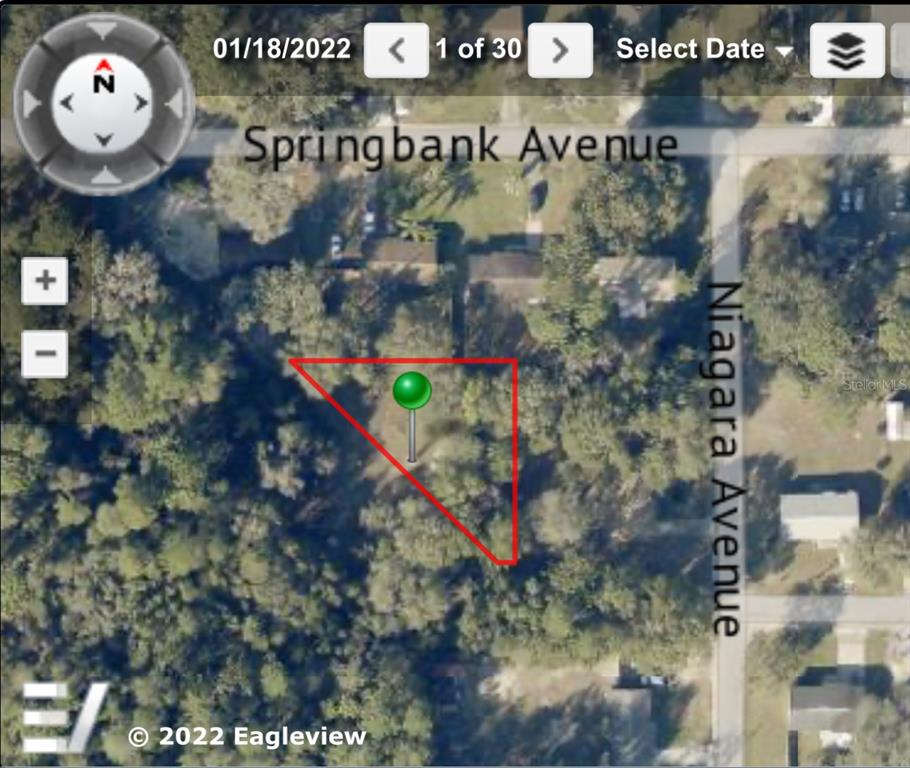Open the Select Date dropdown
The height and width of the screenshot is (768, 910).
point(703,50)
